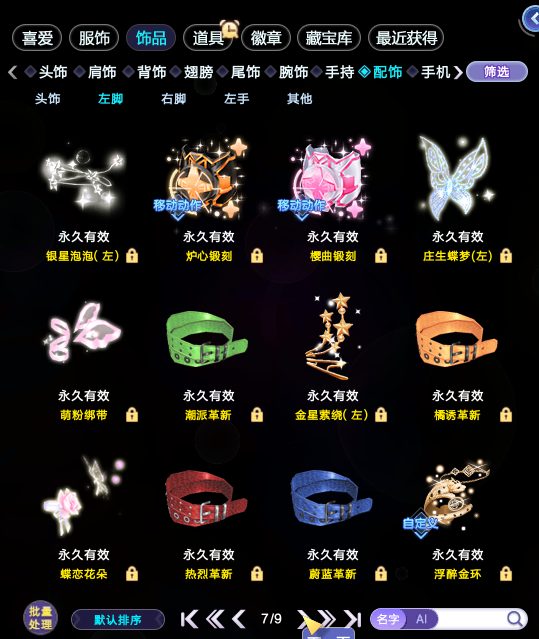
Task: Switch to the 道具 tab
Action: (208, 38)
